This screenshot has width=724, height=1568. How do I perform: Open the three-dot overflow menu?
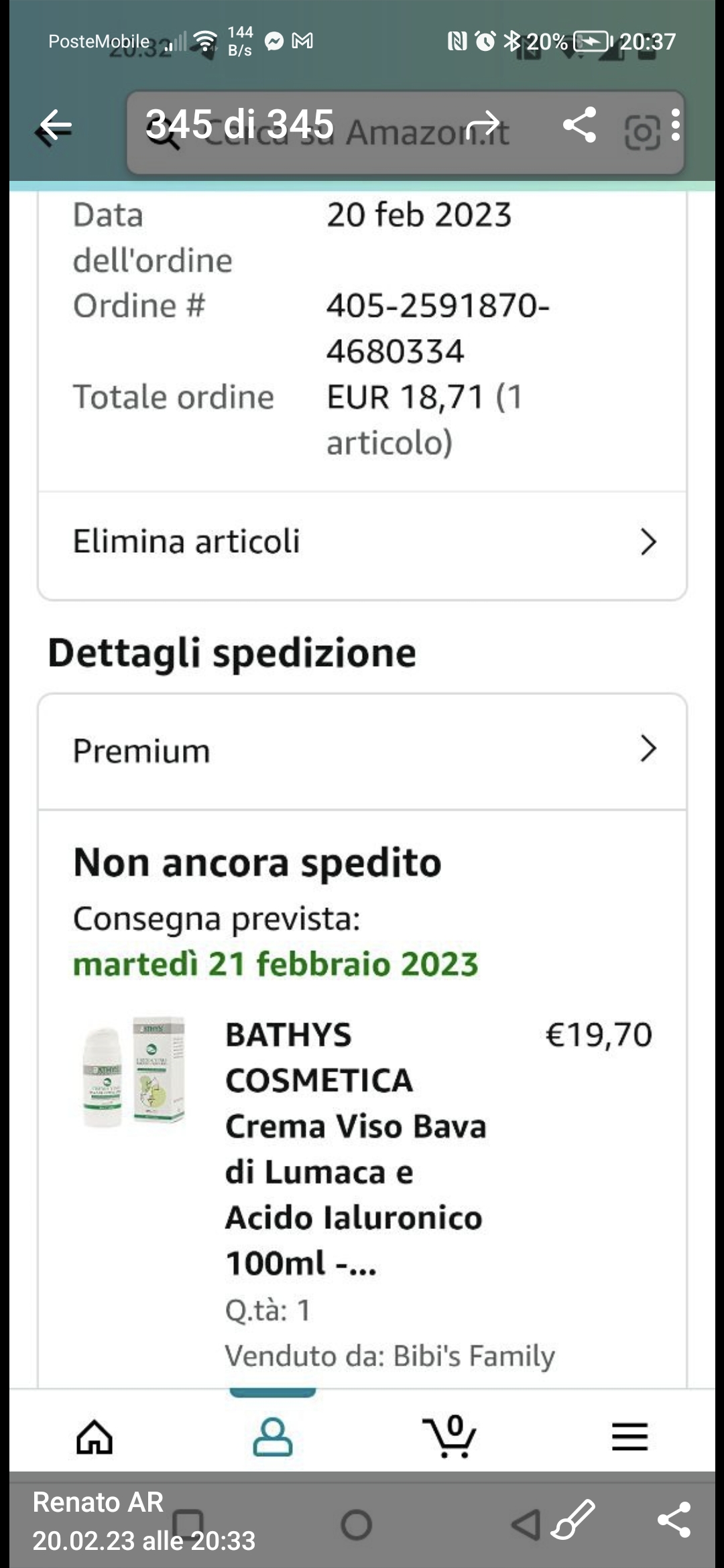click(x=675, y=125)
